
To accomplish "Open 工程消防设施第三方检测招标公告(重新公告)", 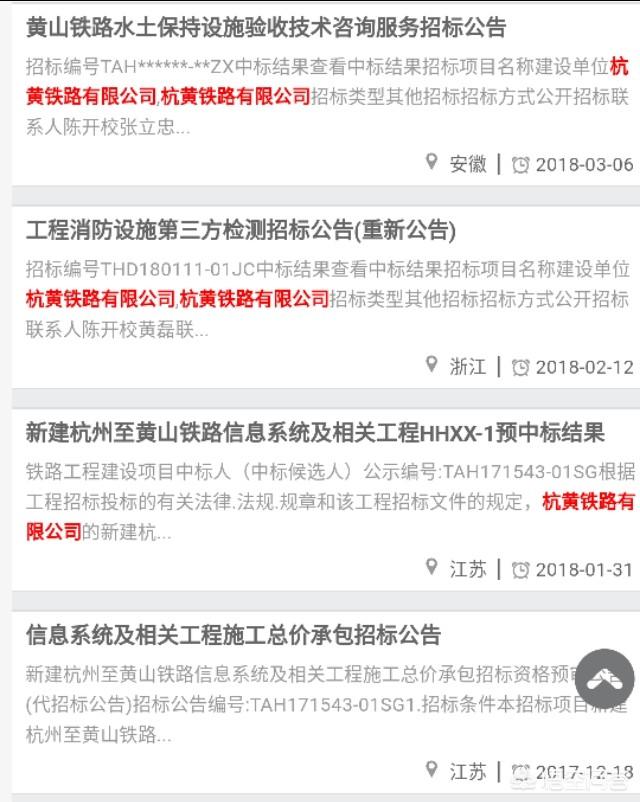I will [x=241, y=231].
